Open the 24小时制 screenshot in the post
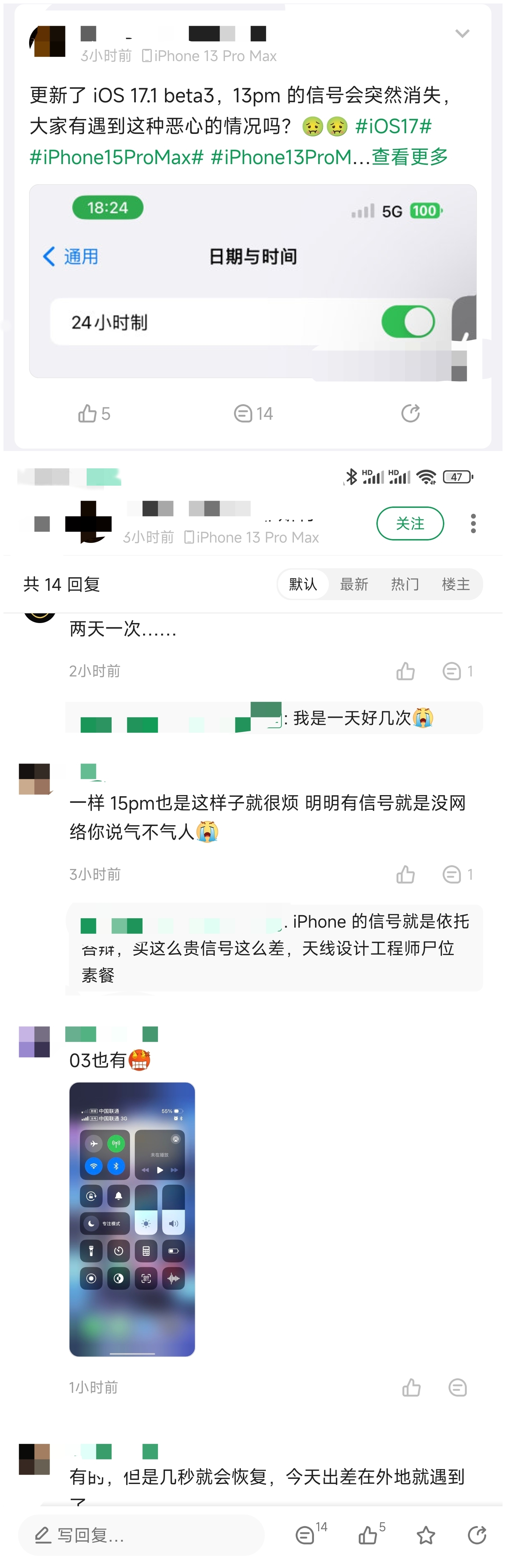This screenshot has height=1568, width=506. tap(252, 281)
